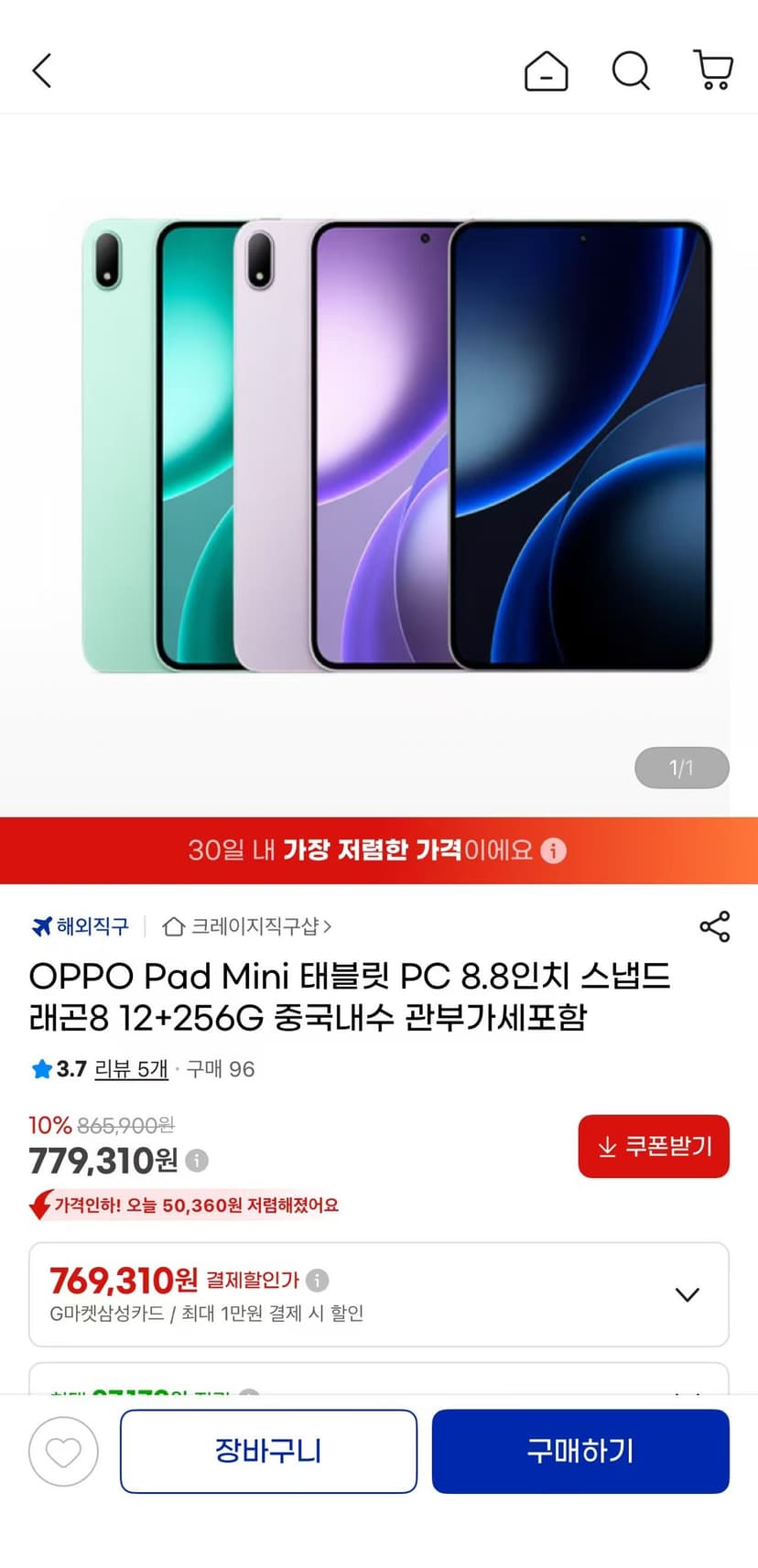The height and width of the screenshot is (1568, 758).
Task: Share this product with the share icon
Action: tap(715, 926)
